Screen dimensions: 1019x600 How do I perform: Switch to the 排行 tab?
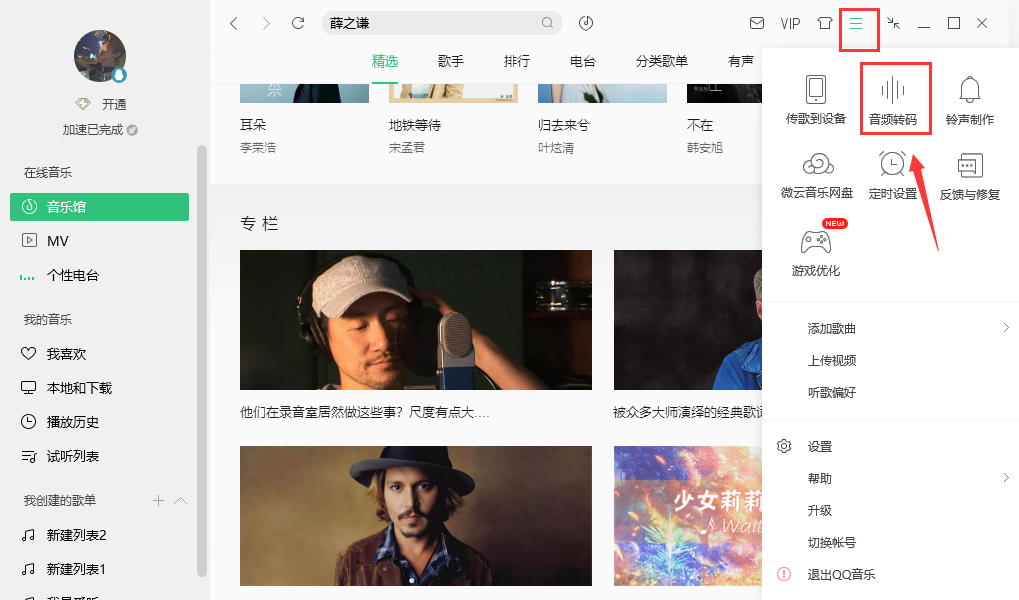517,61
